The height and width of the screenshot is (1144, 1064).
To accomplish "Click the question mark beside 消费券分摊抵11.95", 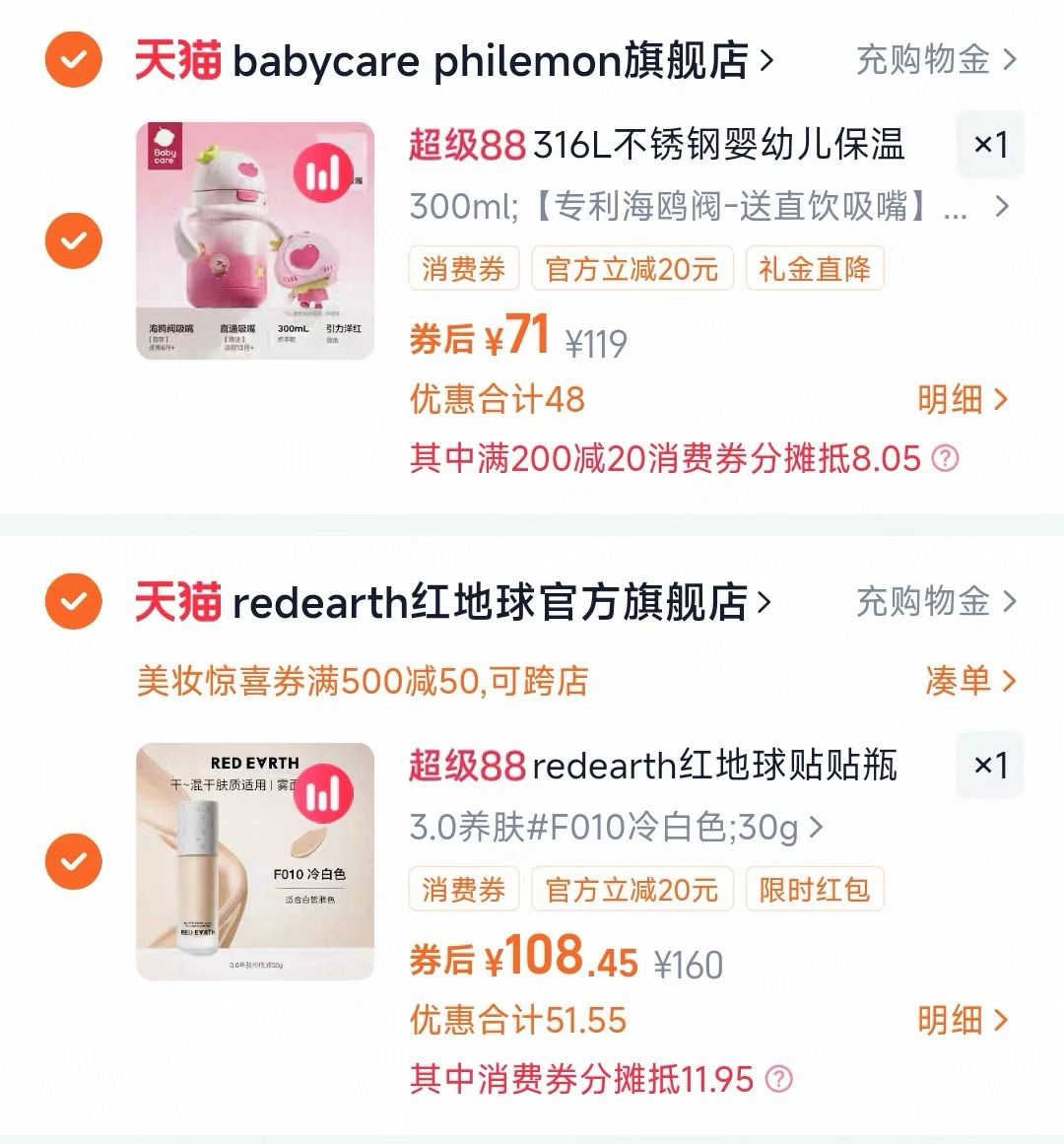I will [x=777, y=1080].
